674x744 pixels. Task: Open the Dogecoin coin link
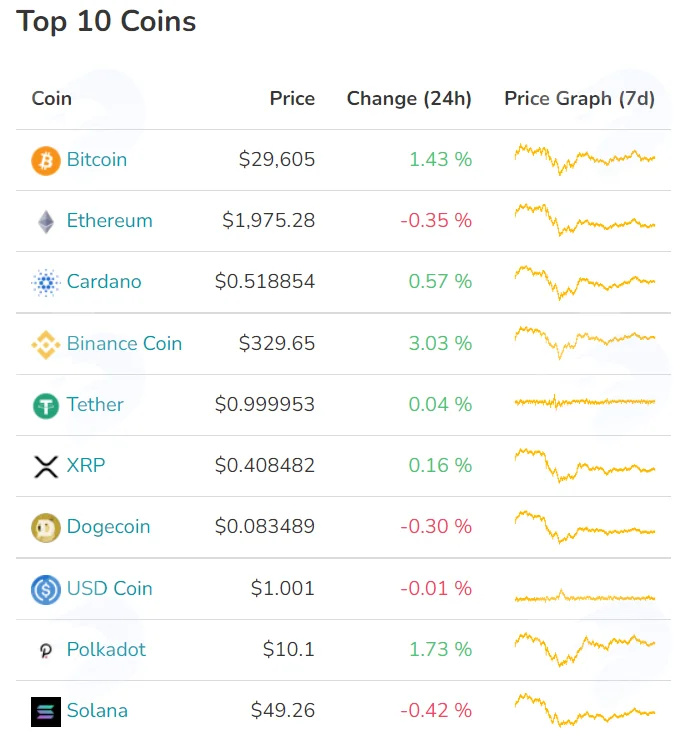point(109,527)
